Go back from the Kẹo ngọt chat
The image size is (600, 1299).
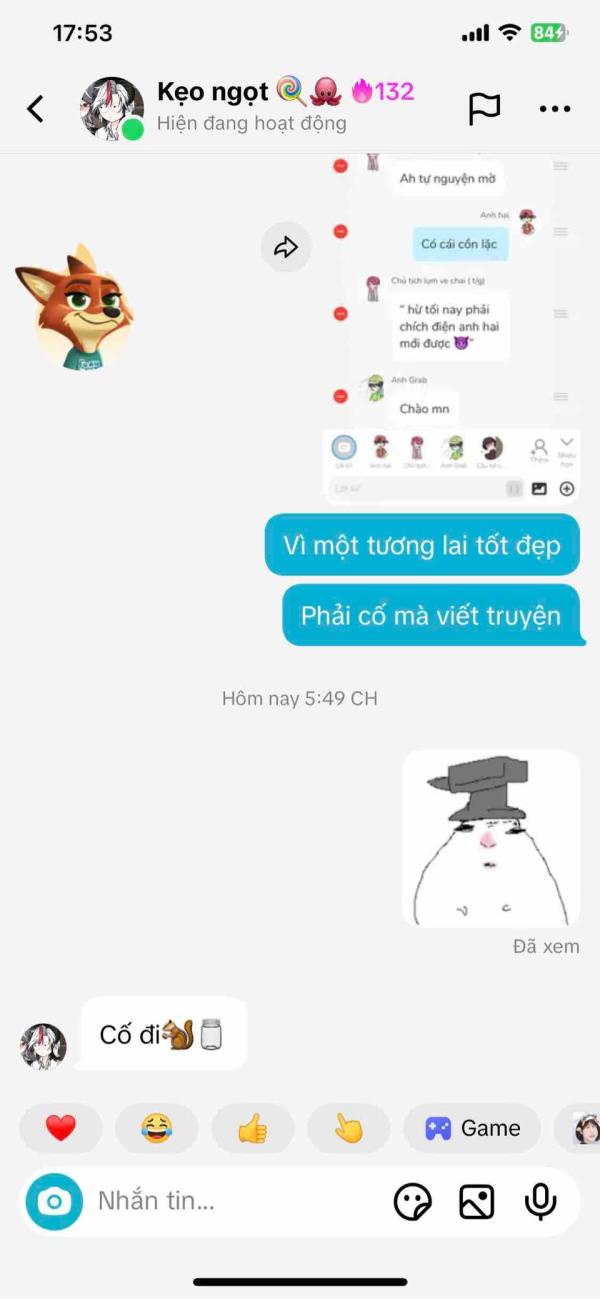(36, 108)
